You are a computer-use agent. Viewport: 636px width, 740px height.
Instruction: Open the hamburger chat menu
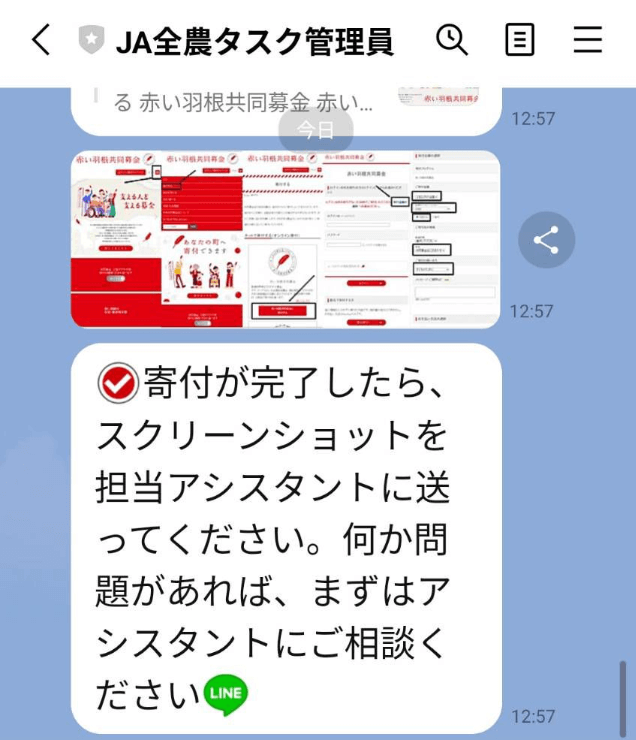pos(588,41)
